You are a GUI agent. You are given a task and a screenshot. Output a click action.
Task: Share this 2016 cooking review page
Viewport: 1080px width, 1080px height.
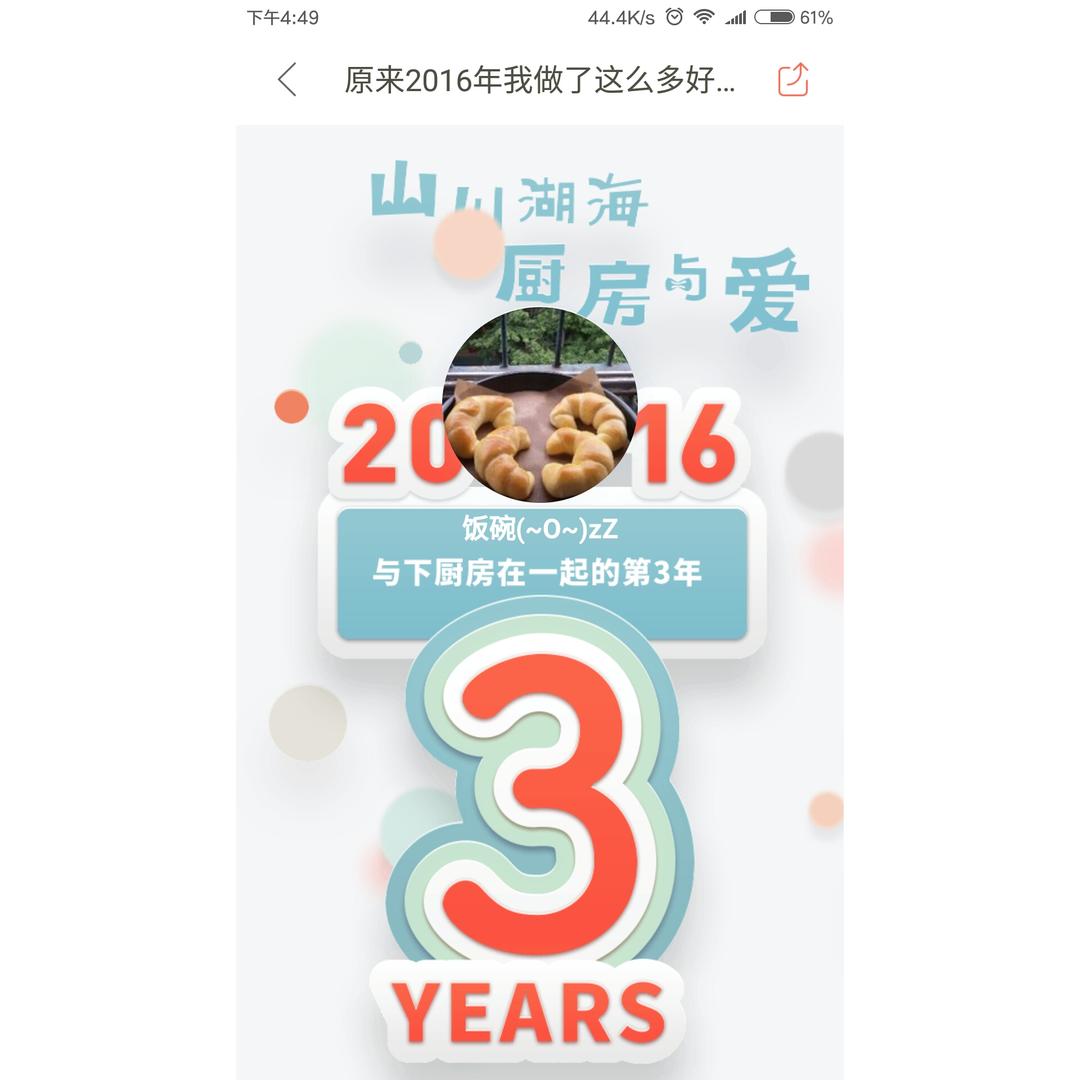point(793,79)
